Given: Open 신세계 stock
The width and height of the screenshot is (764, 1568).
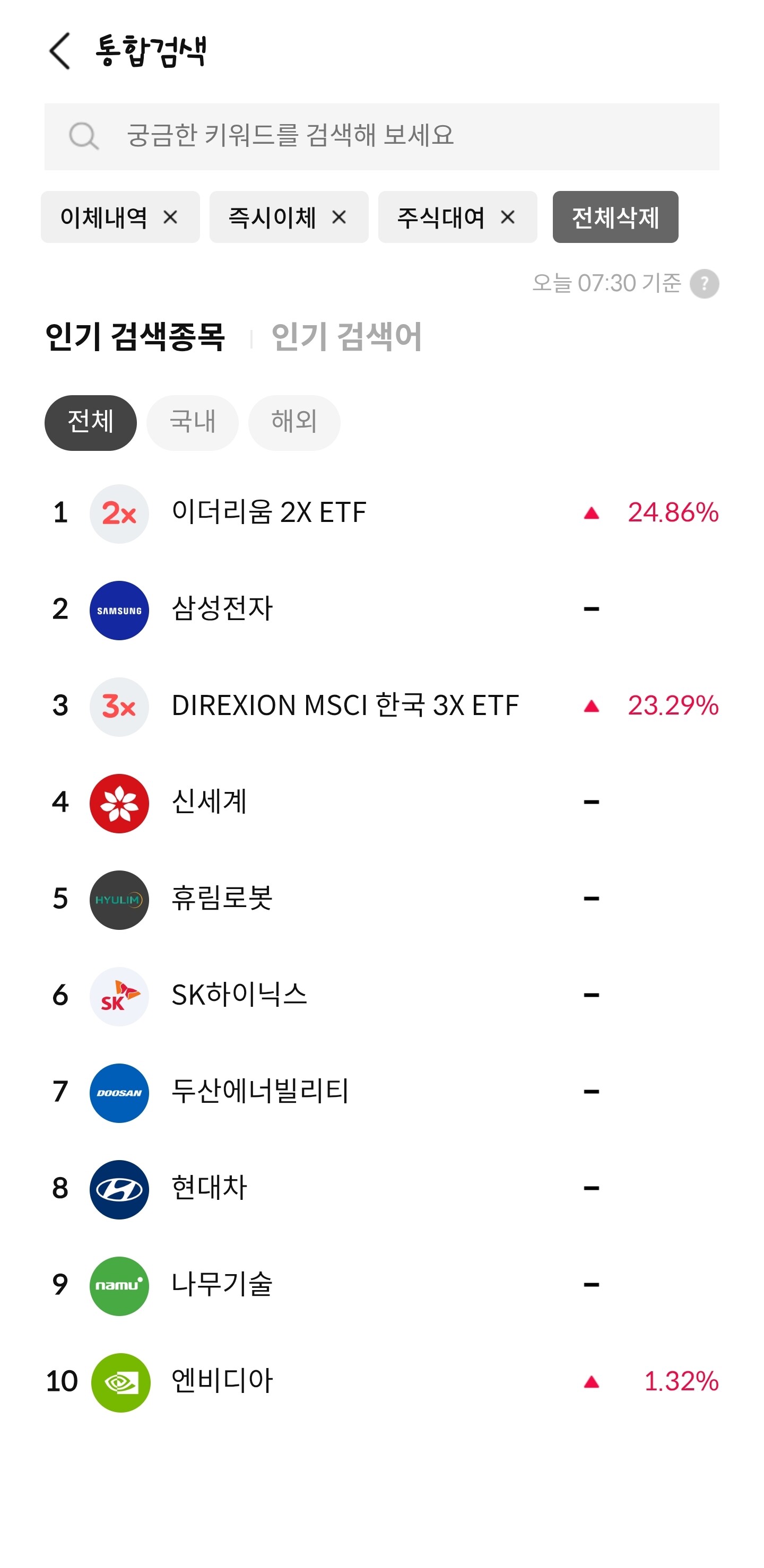Looking at the screenshot, I should [x=381, y=803].
